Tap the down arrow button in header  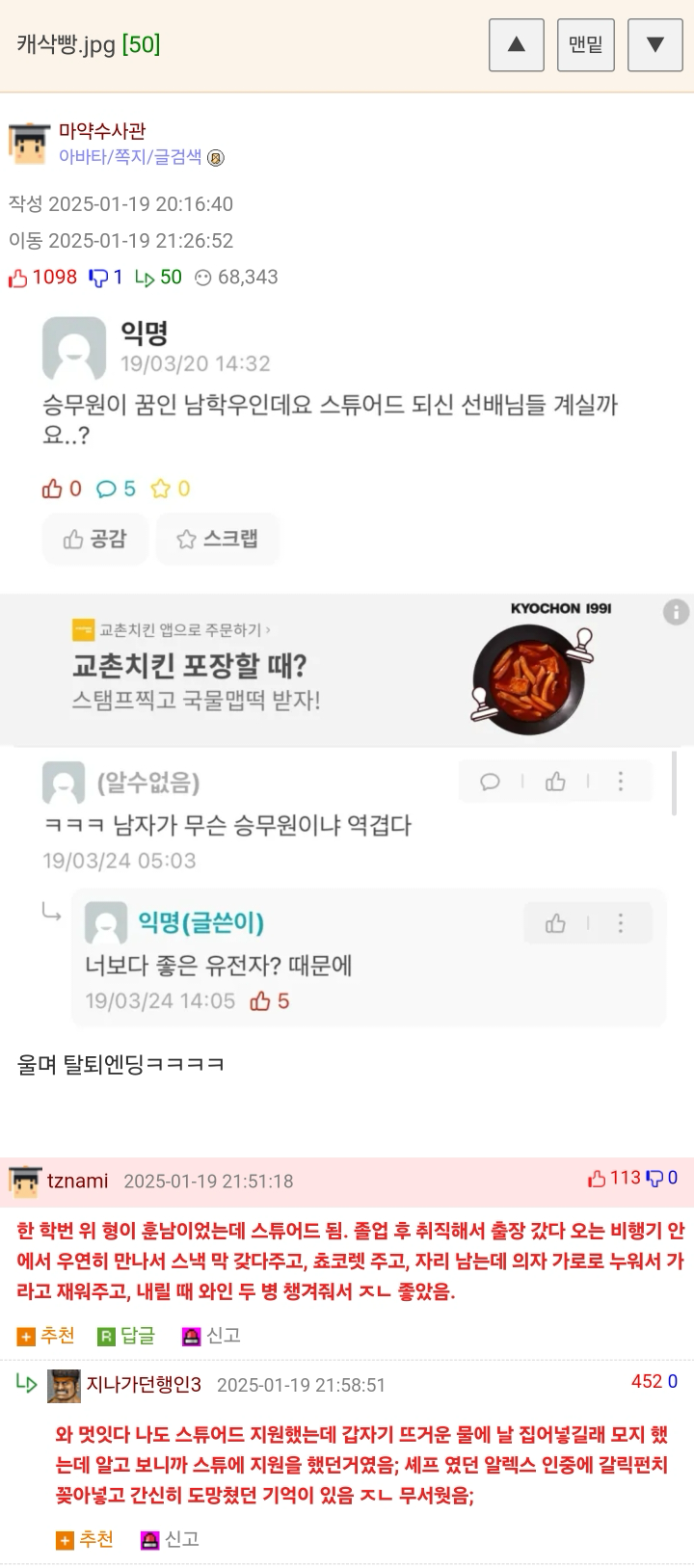point(655,44)
